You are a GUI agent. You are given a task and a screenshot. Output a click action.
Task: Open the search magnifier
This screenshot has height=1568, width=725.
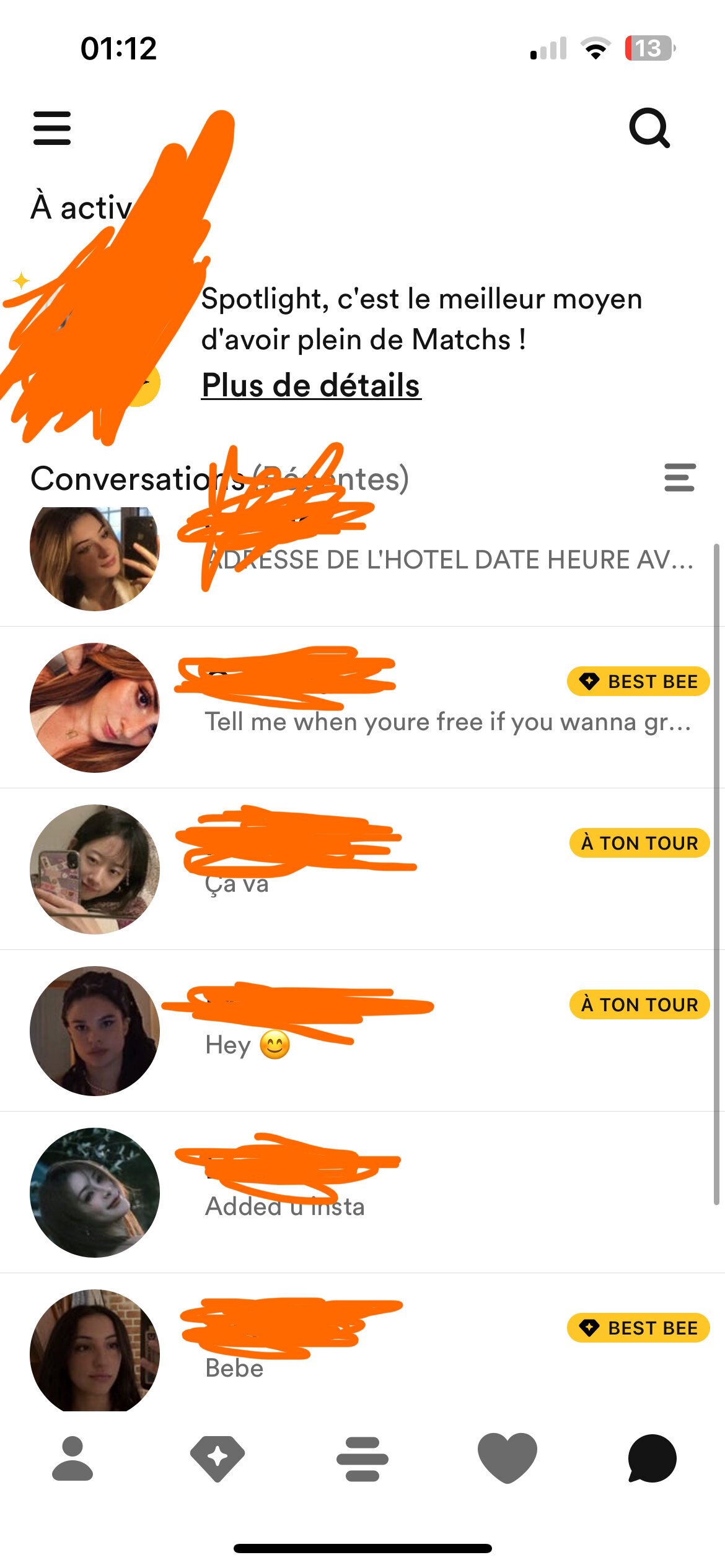[649, 128]
